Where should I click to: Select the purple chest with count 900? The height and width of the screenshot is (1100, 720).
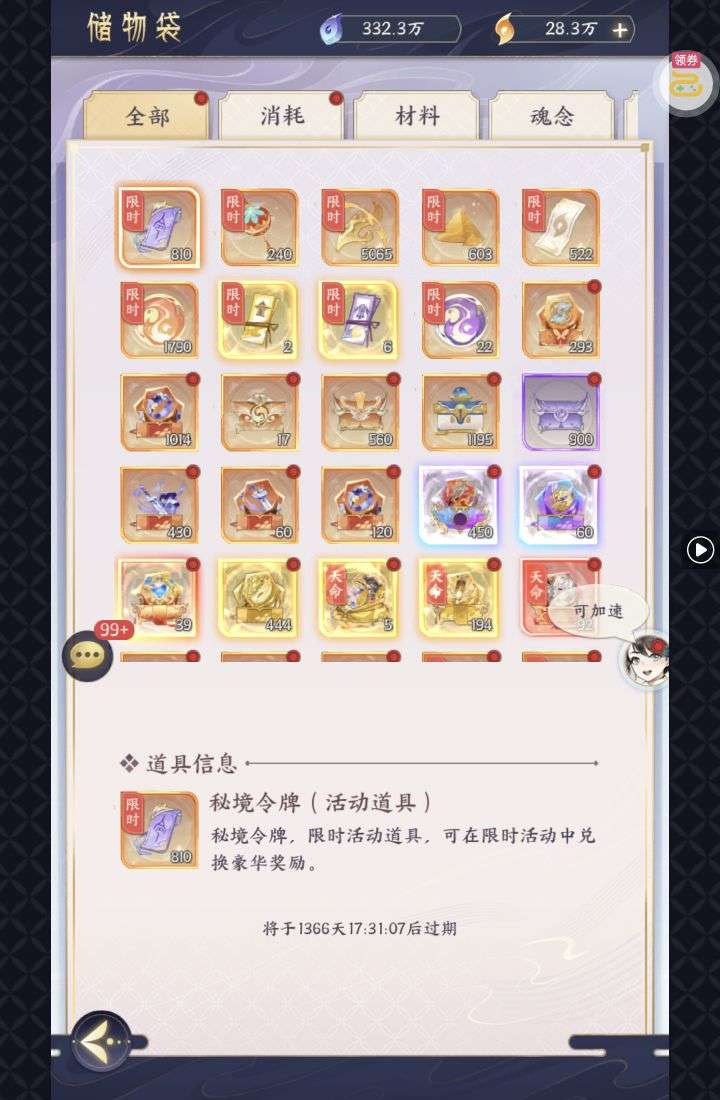click(560, 412)
